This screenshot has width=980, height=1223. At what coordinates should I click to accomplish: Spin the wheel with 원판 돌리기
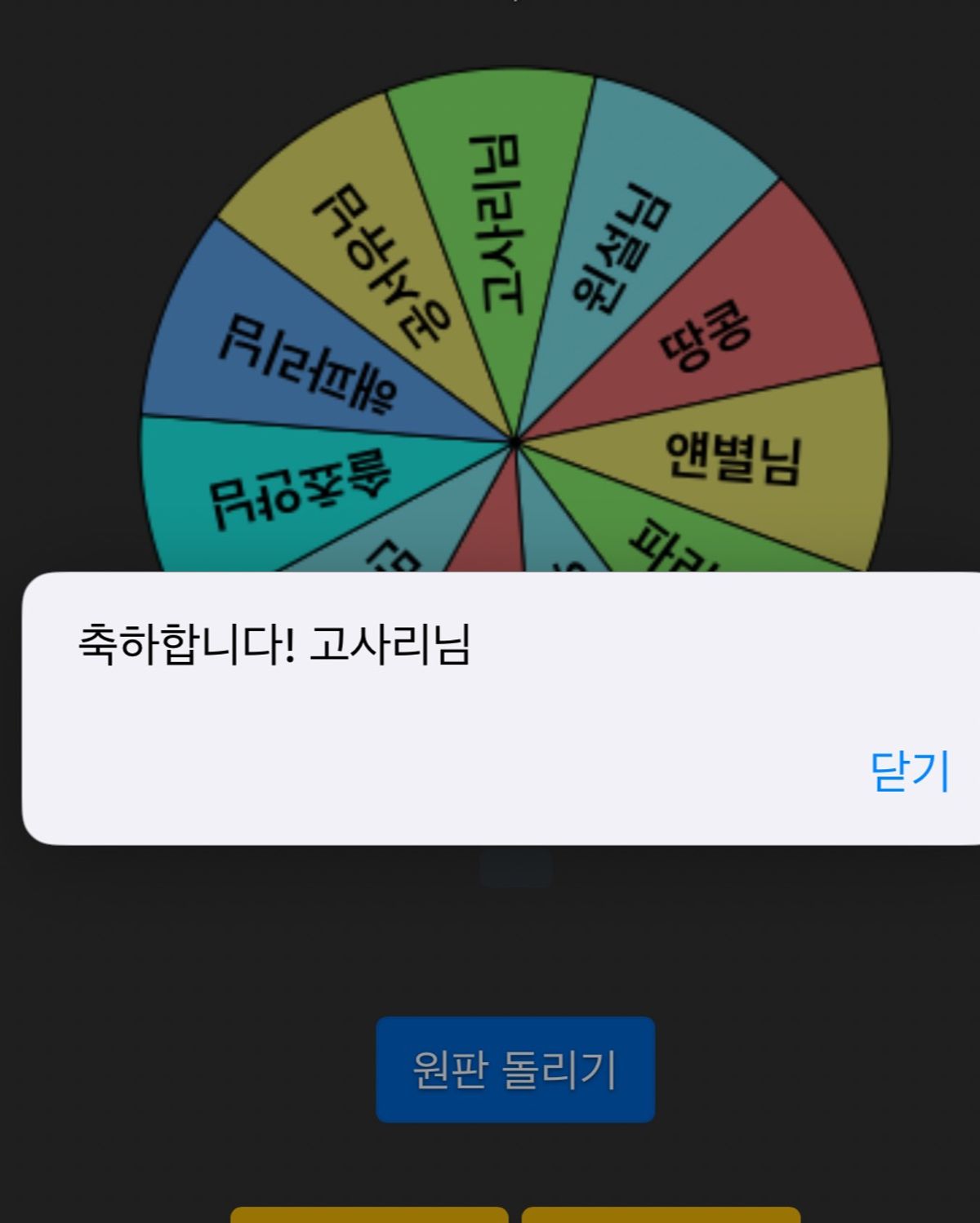[514, 1069]
